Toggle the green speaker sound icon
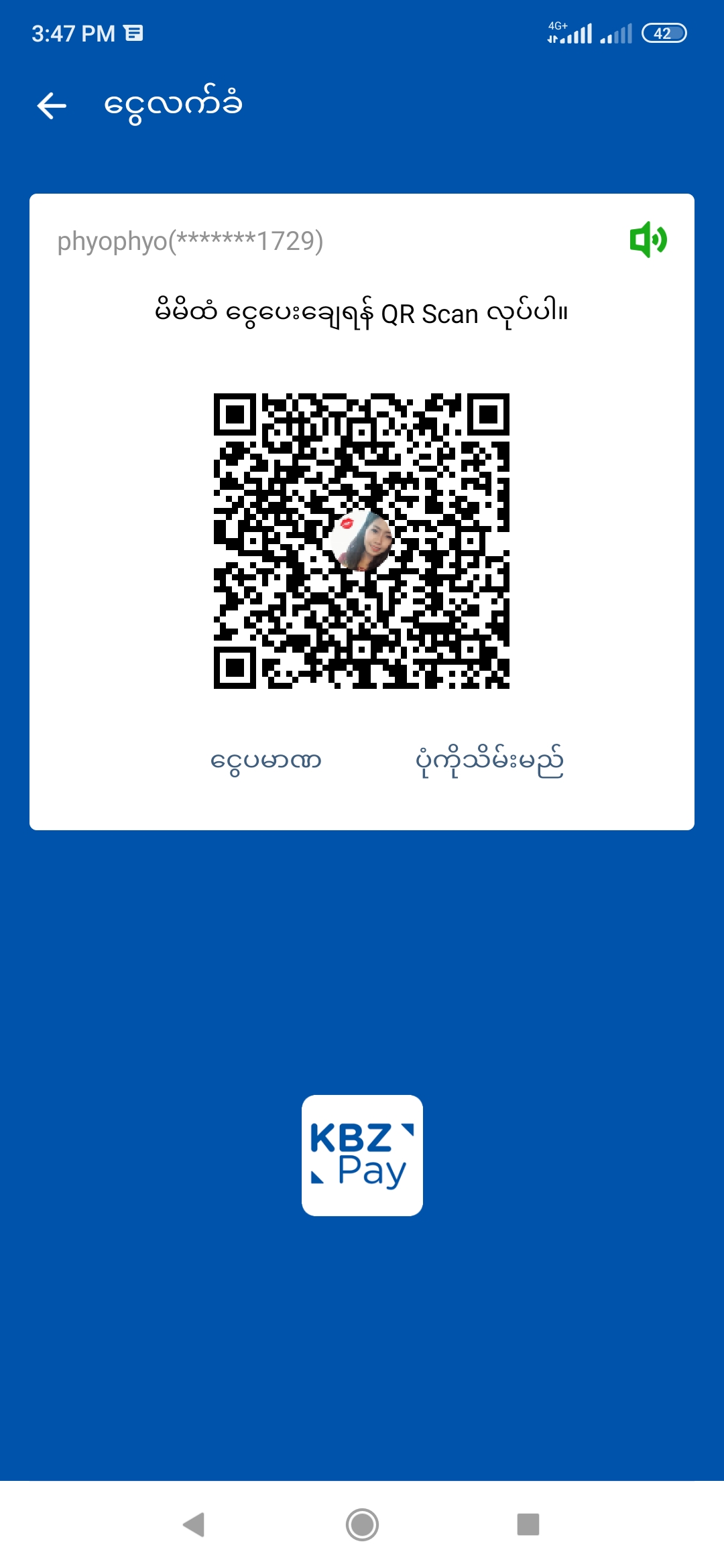The height and width of the screenshot is (1568, 724). pos(648,240)
